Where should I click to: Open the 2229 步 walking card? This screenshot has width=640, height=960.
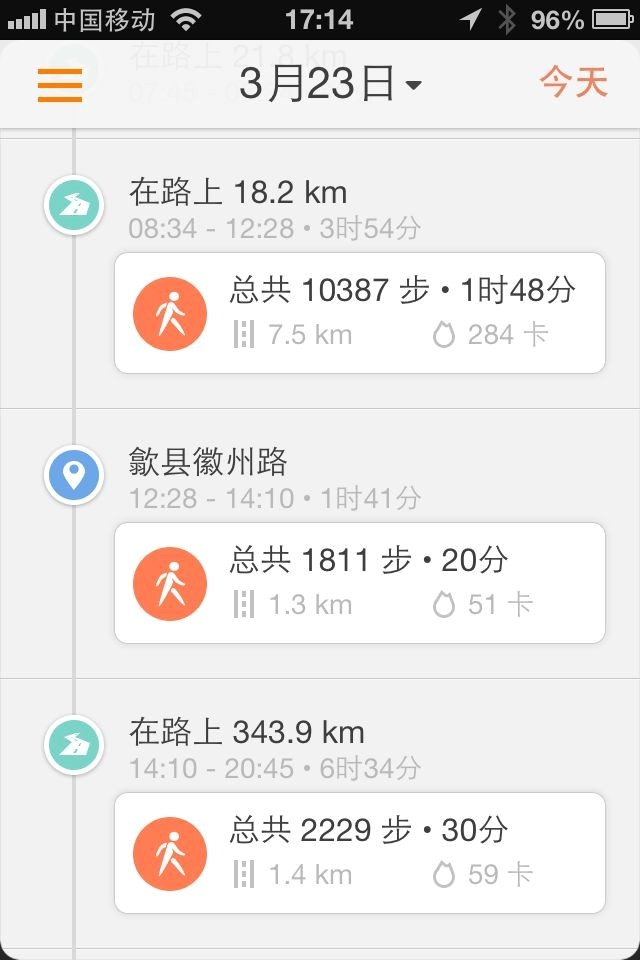click(x=360, y=853)
